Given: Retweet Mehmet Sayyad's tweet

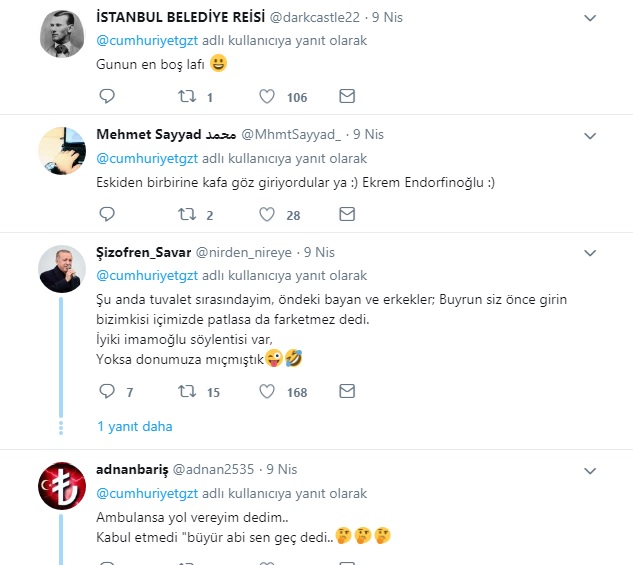Looking at the screenshot, I should point(186,214).
